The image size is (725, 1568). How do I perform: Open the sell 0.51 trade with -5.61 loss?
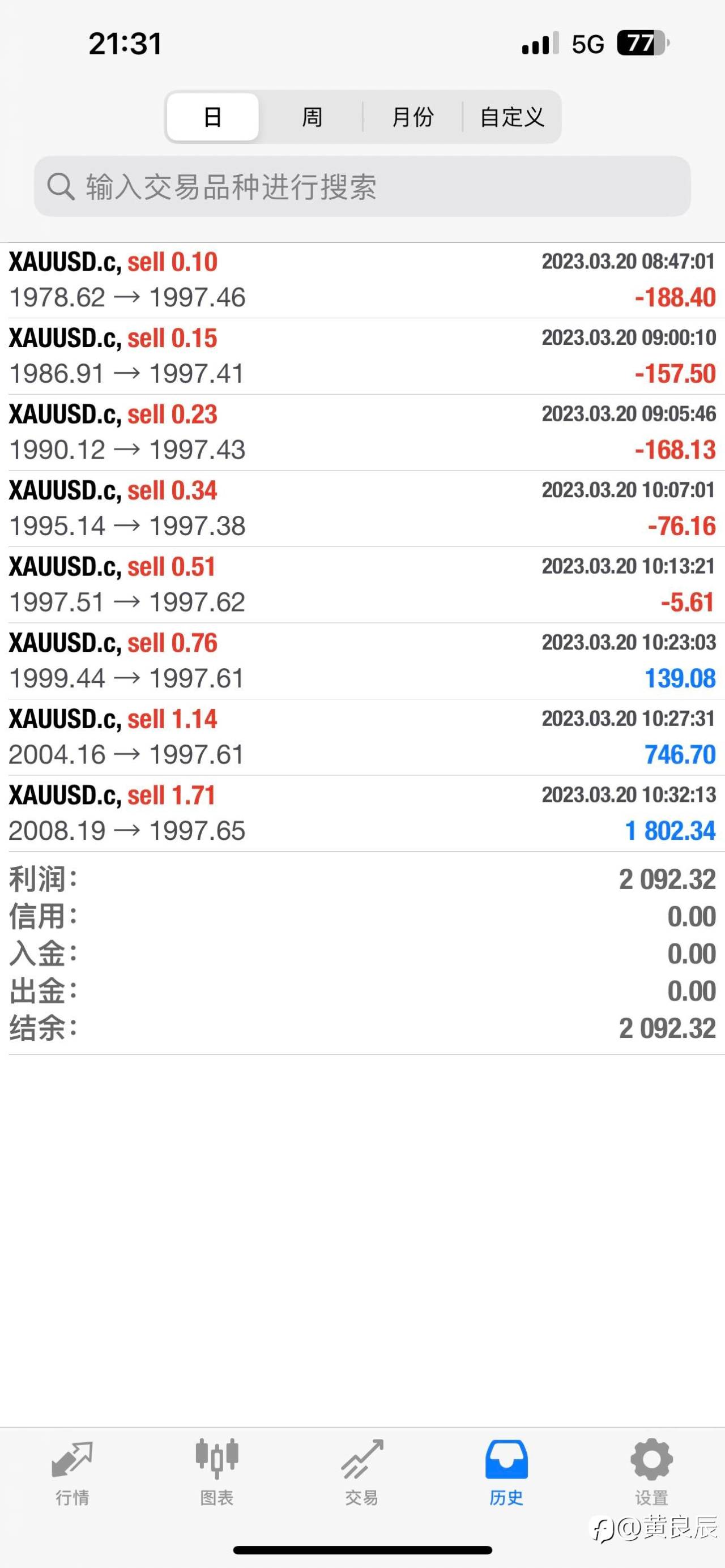362,584
